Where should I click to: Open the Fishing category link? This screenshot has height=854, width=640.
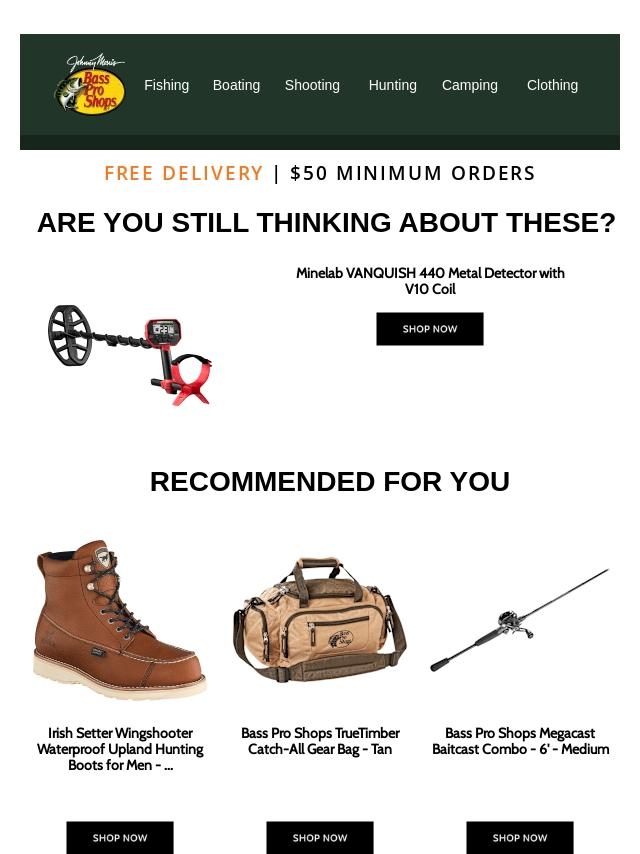tap(166, 85)
